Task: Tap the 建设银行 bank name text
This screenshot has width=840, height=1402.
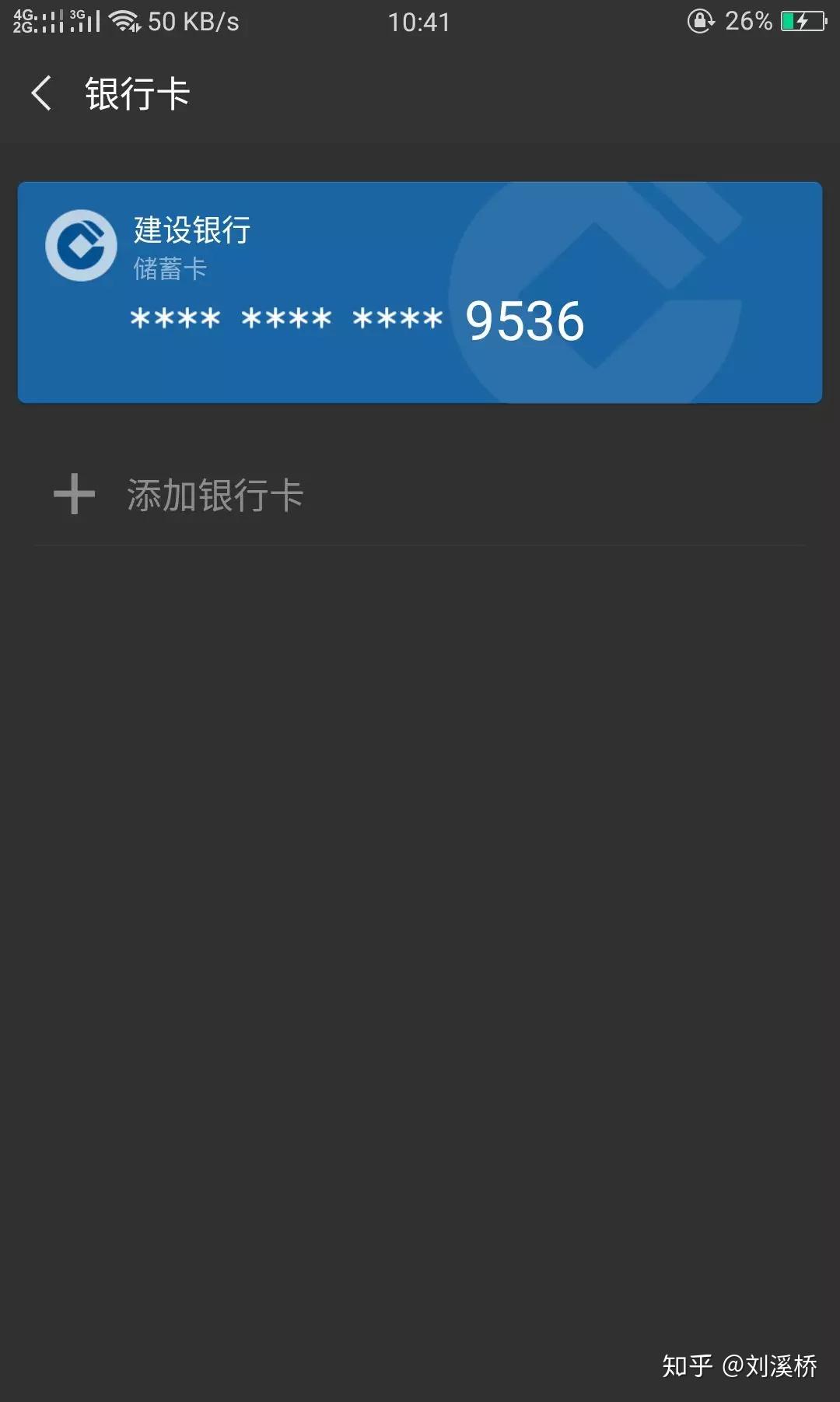Action: [x=191, y=230]
